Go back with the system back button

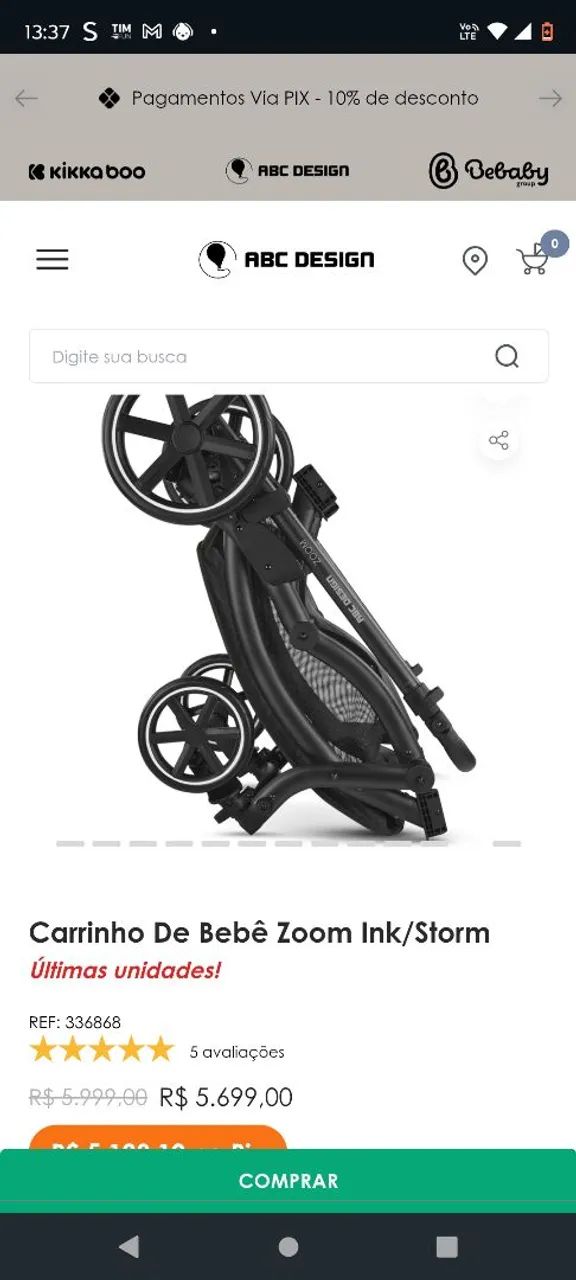click(129, 1246)
